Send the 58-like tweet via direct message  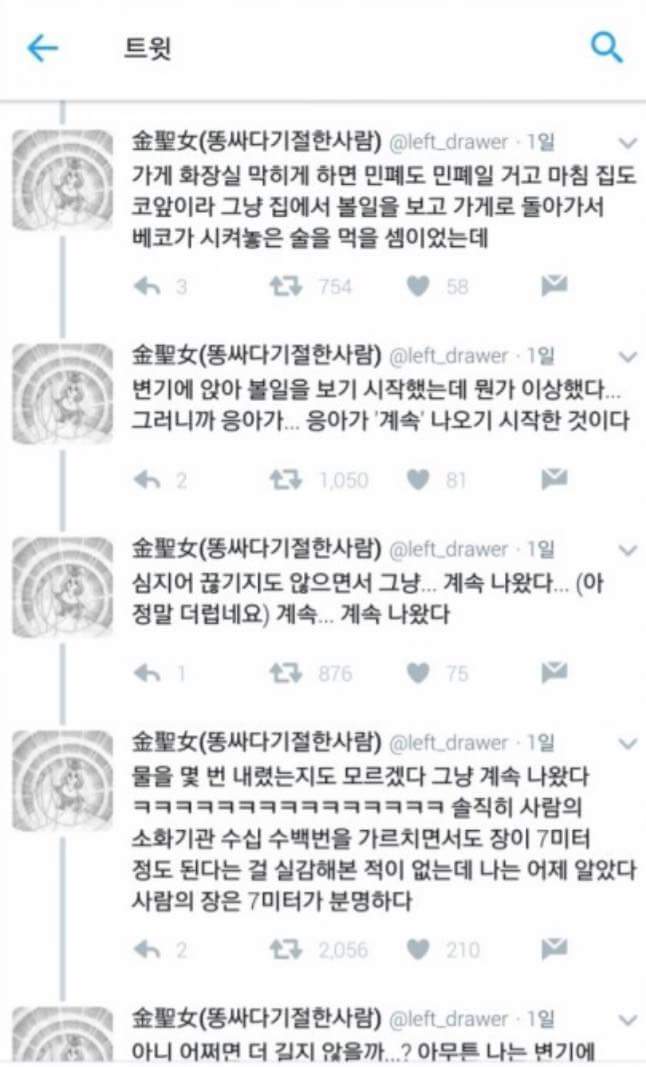[554, 287]
